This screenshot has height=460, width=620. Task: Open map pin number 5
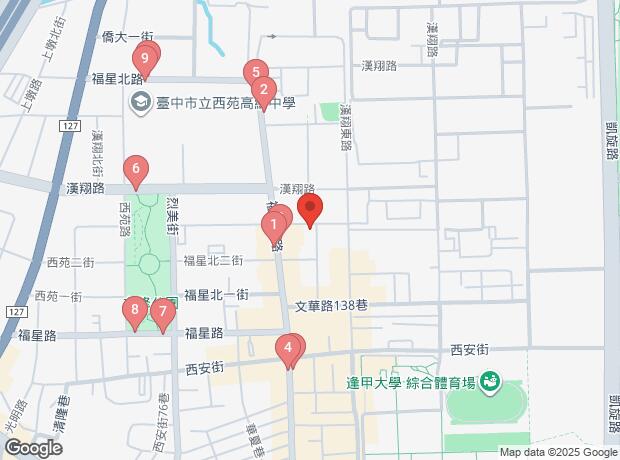coord(255,72)
